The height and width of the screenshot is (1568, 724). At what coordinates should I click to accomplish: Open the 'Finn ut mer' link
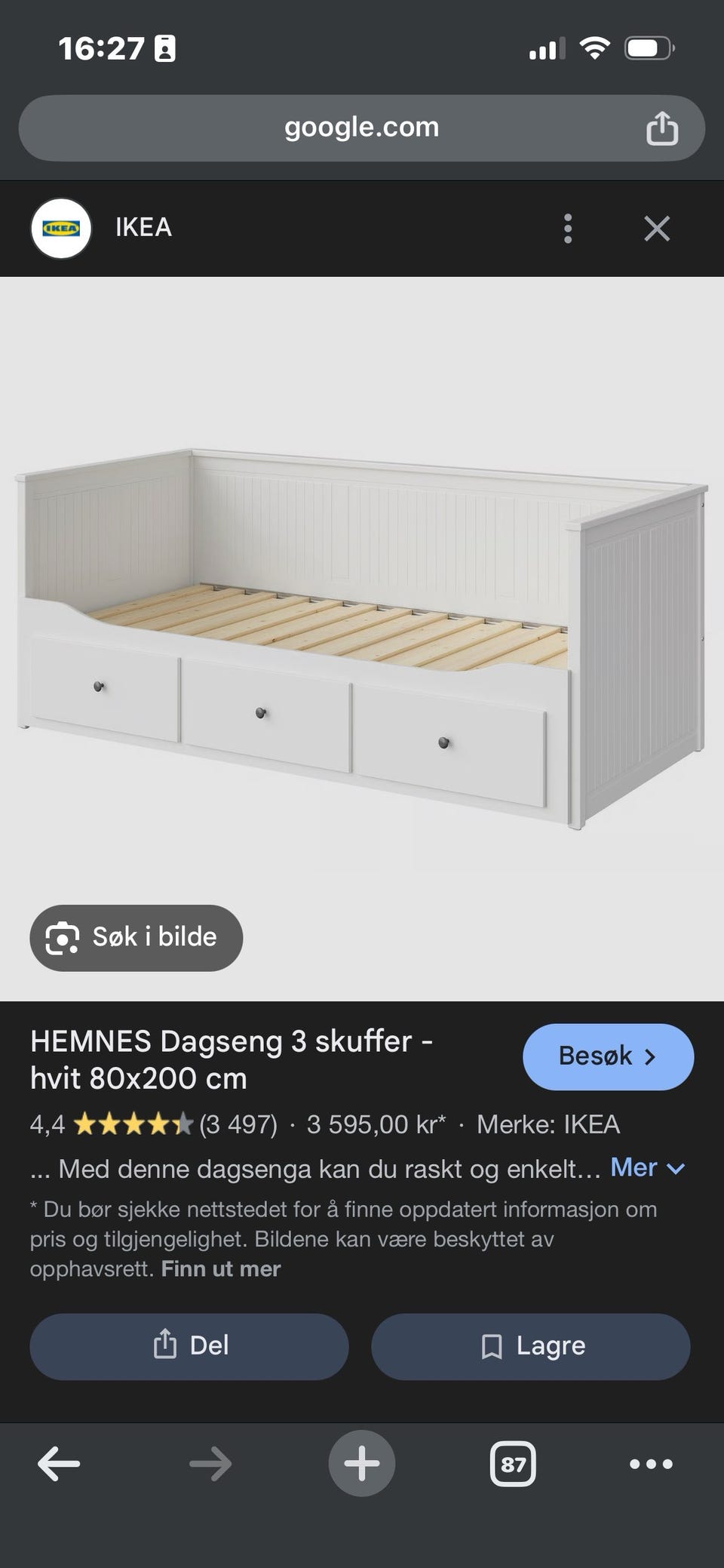pyautogui.click(x=221, y=1269)
